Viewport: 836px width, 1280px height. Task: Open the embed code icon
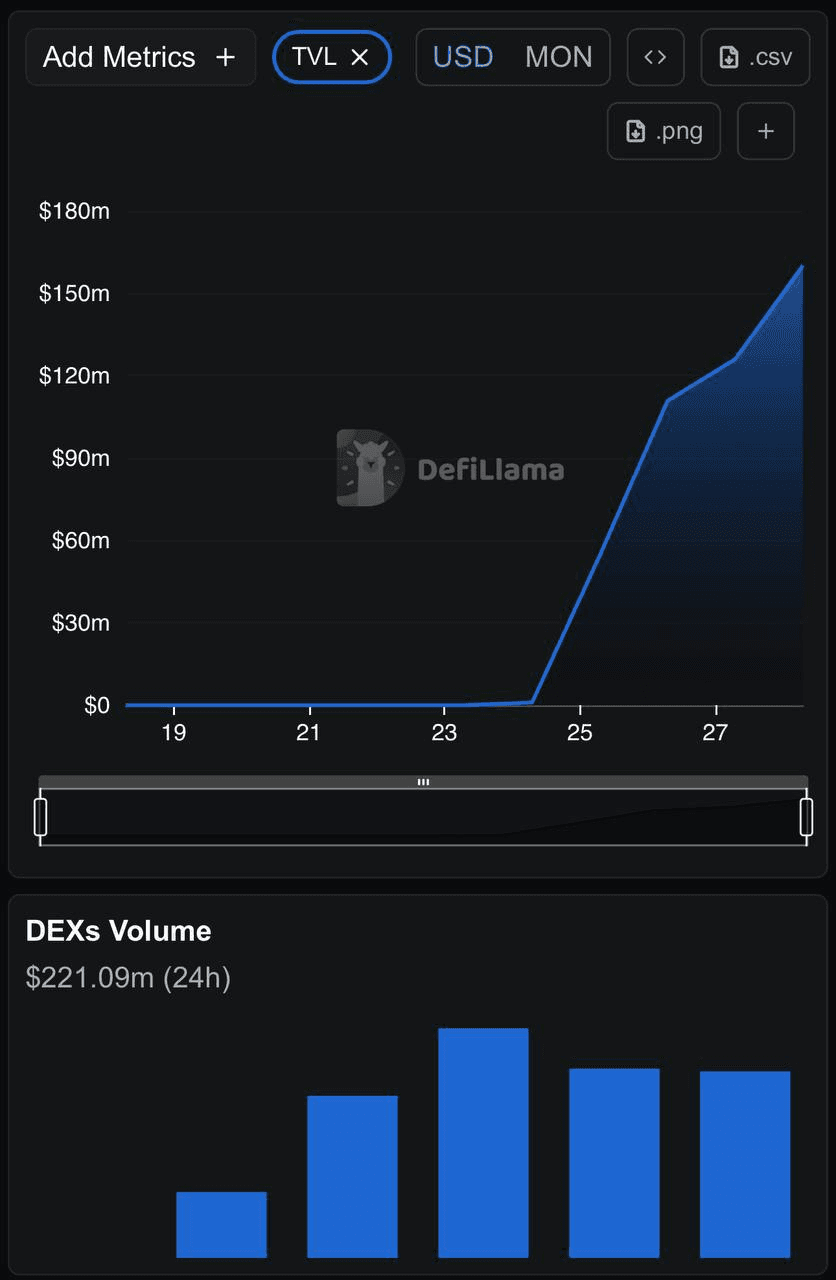pyautogui.click(x=655, y=57)
